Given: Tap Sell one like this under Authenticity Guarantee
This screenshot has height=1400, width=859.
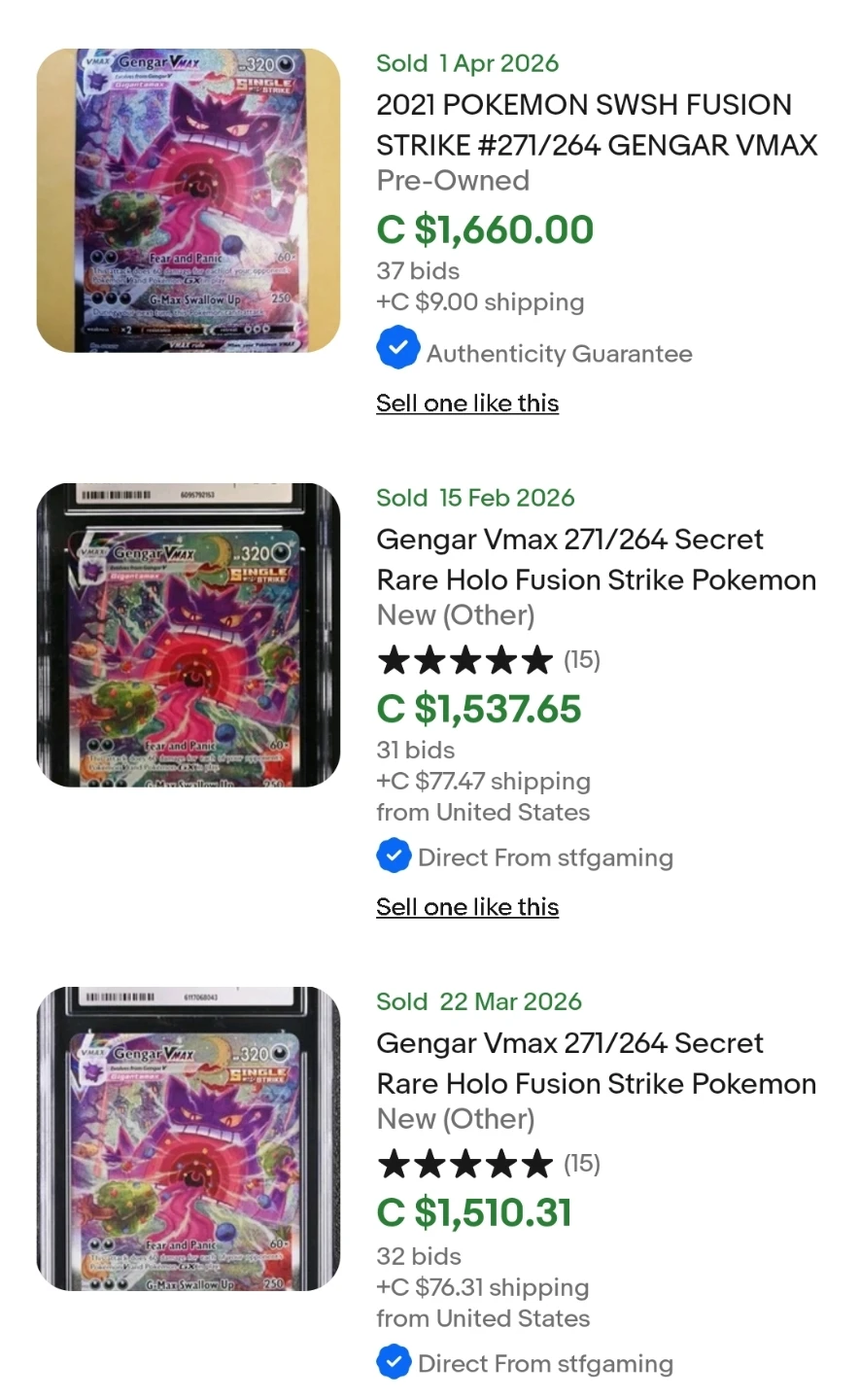Looking at the screenshot, I should tap(467, 402).
